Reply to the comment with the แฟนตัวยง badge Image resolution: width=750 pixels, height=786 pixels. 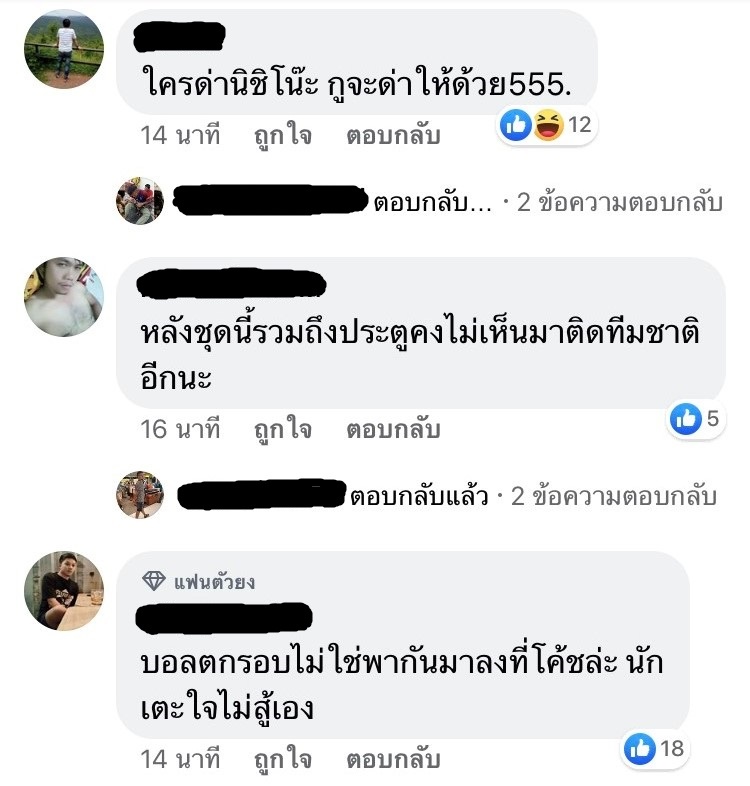[393, 759]
